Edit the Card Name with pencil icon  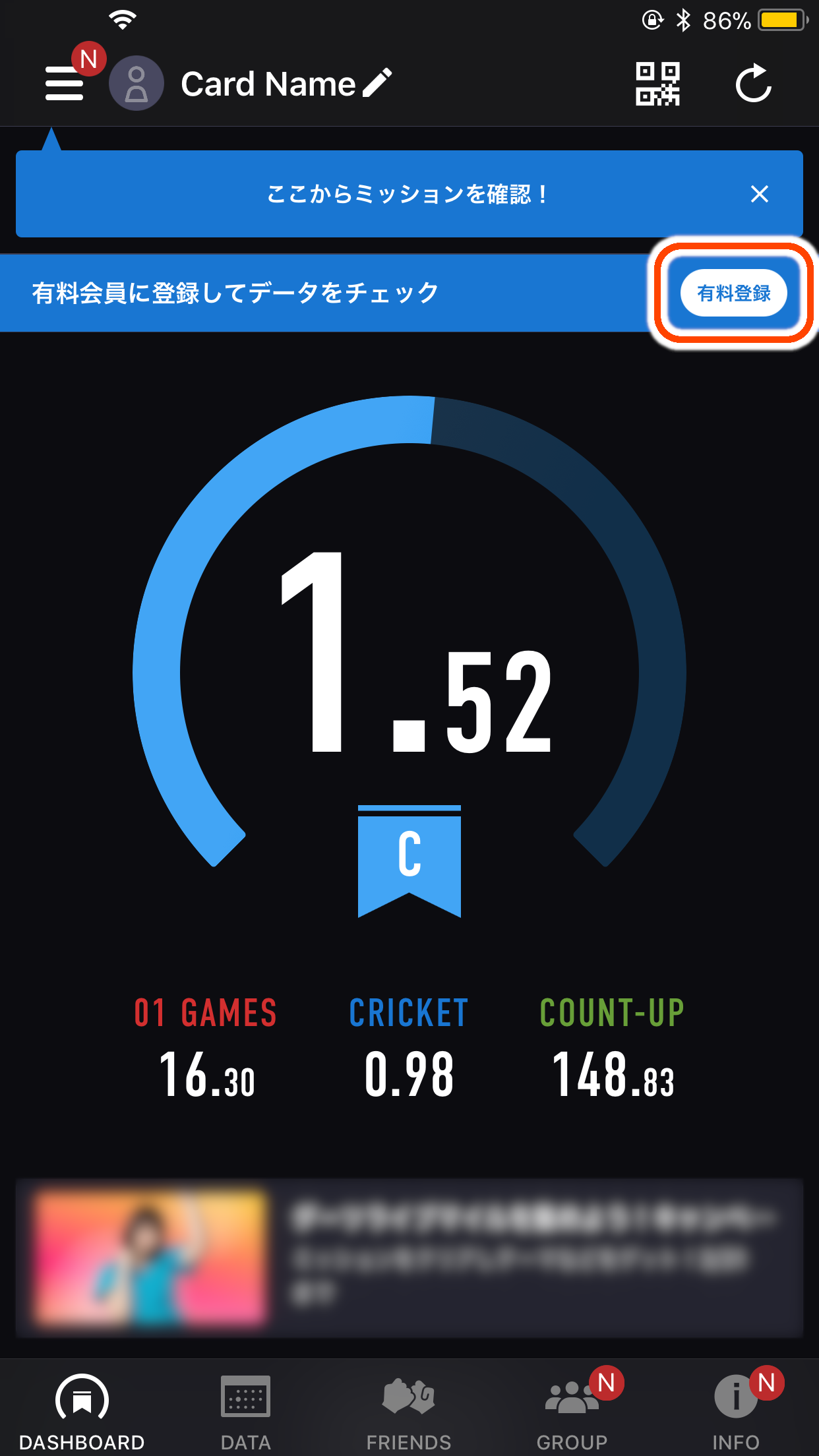(378, 84)
